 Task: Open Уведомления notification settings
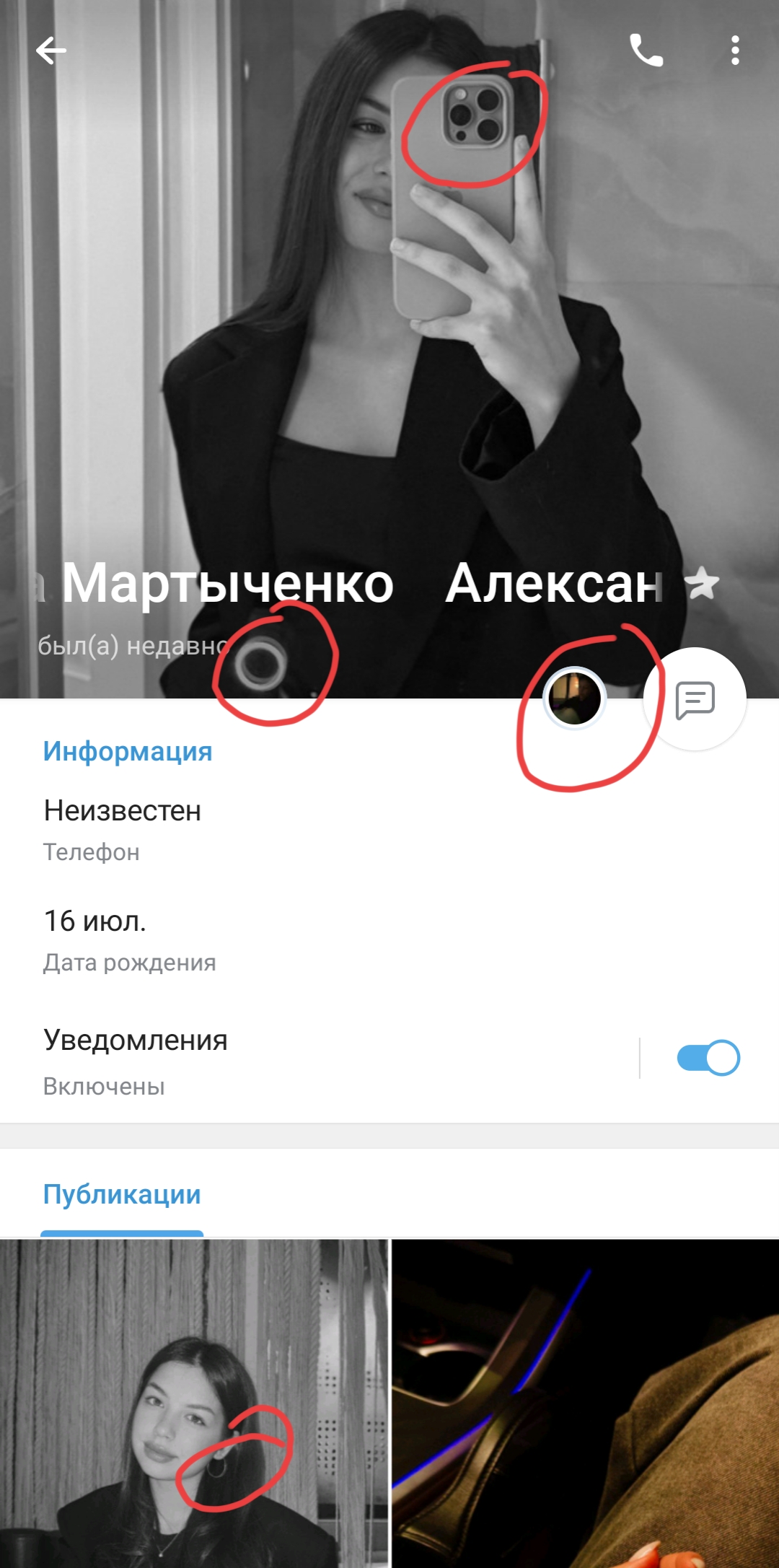tap(317, 1061)
